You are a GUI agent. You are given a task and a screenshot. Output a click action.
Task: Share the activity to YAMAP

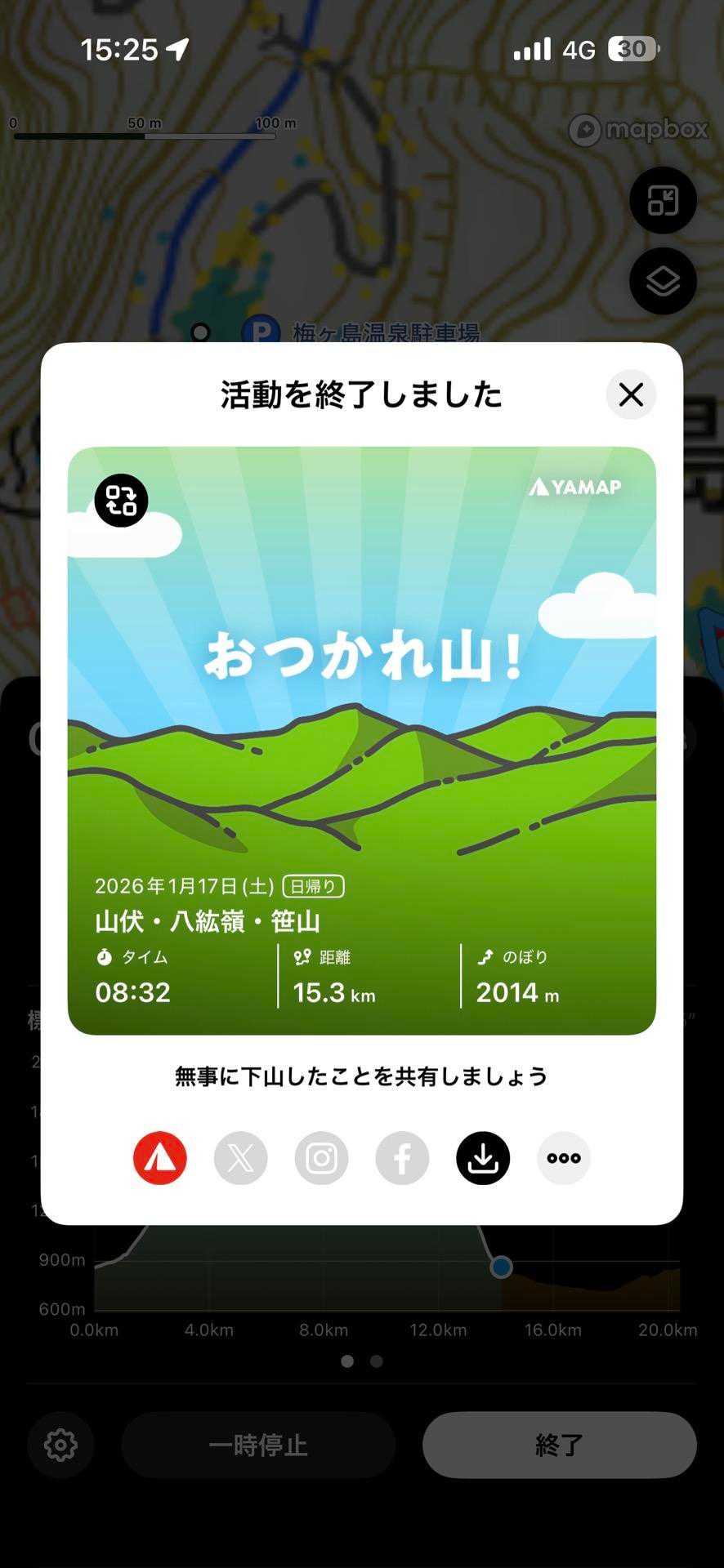tap(160, 1158)
